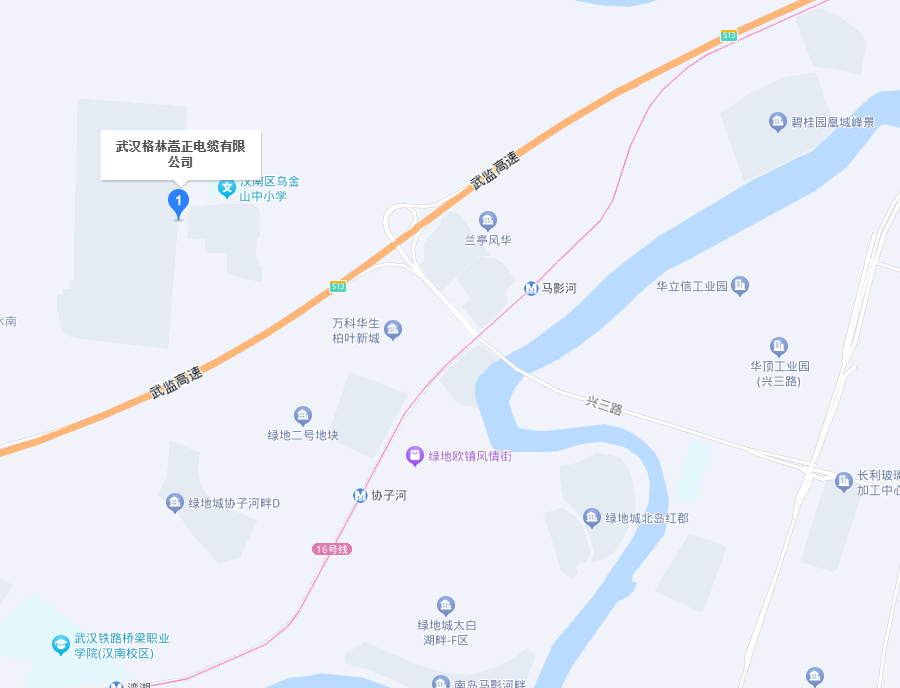Select the 华顶工业园(兴三路) marker
The width and height of the screenshot is (900, 688).
click(779, 346)
